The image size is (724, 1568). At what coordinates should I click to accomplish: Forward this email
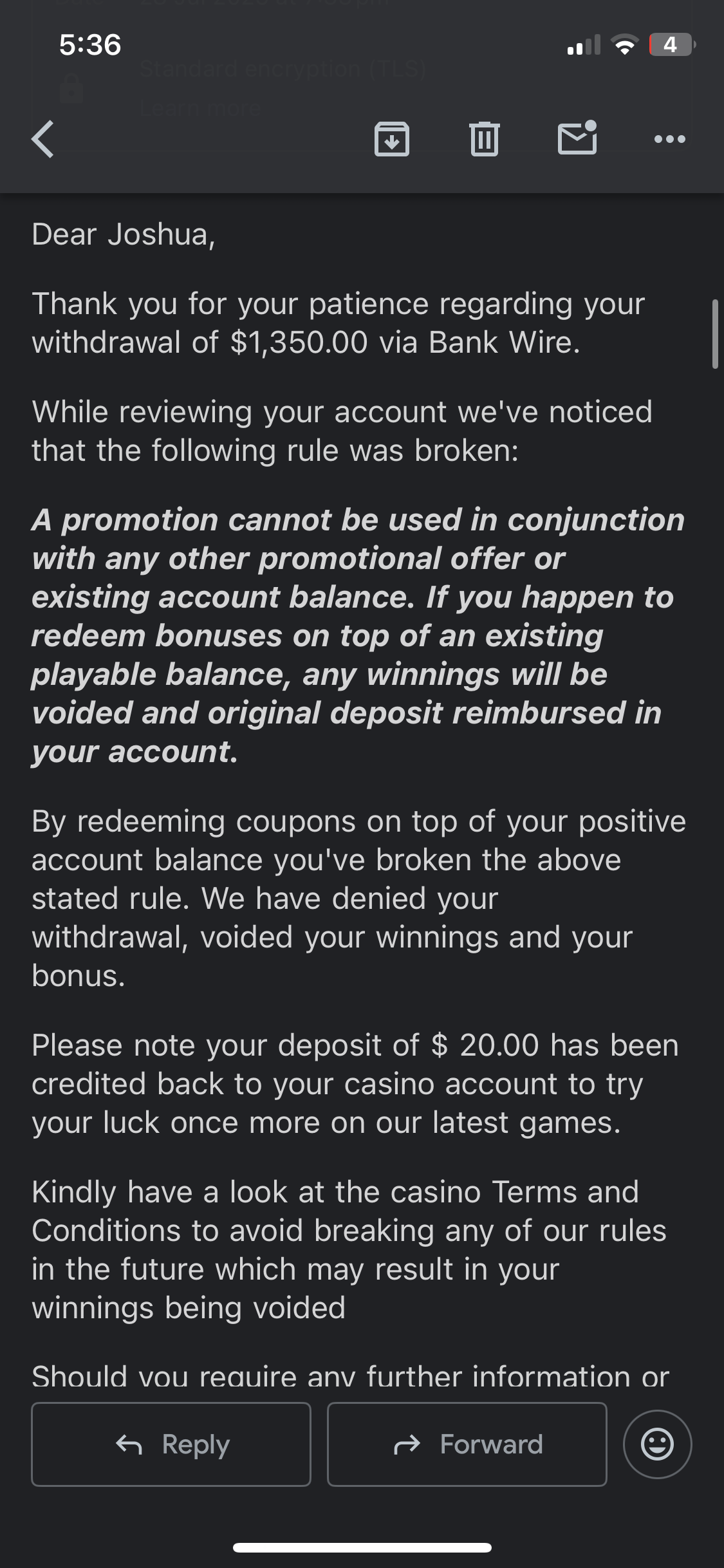coord(467,1444)
